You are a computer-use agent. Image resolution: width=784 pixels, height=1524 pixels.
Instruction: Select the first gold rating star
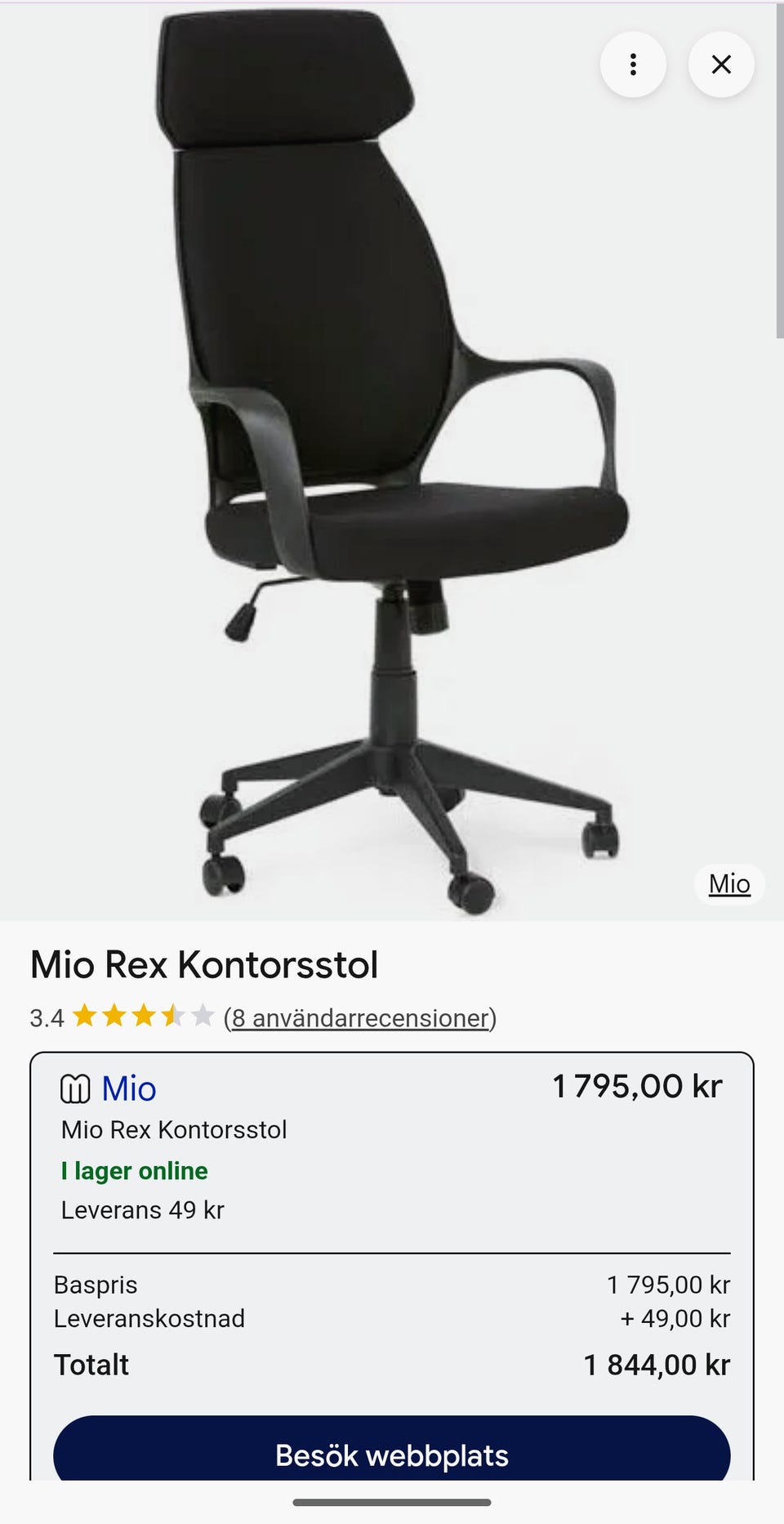point(85,1017)
